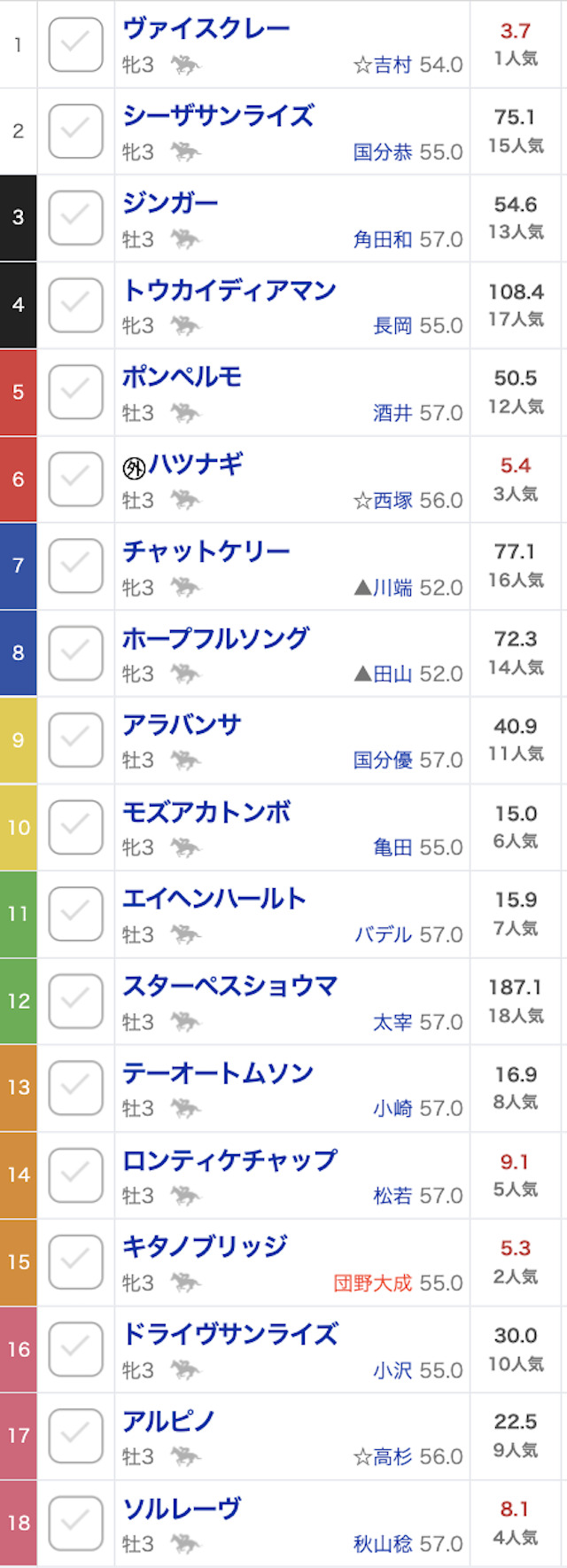Check the box for アルピノ
Screen dimensions: 567x1568
(x=75, y=1436)
